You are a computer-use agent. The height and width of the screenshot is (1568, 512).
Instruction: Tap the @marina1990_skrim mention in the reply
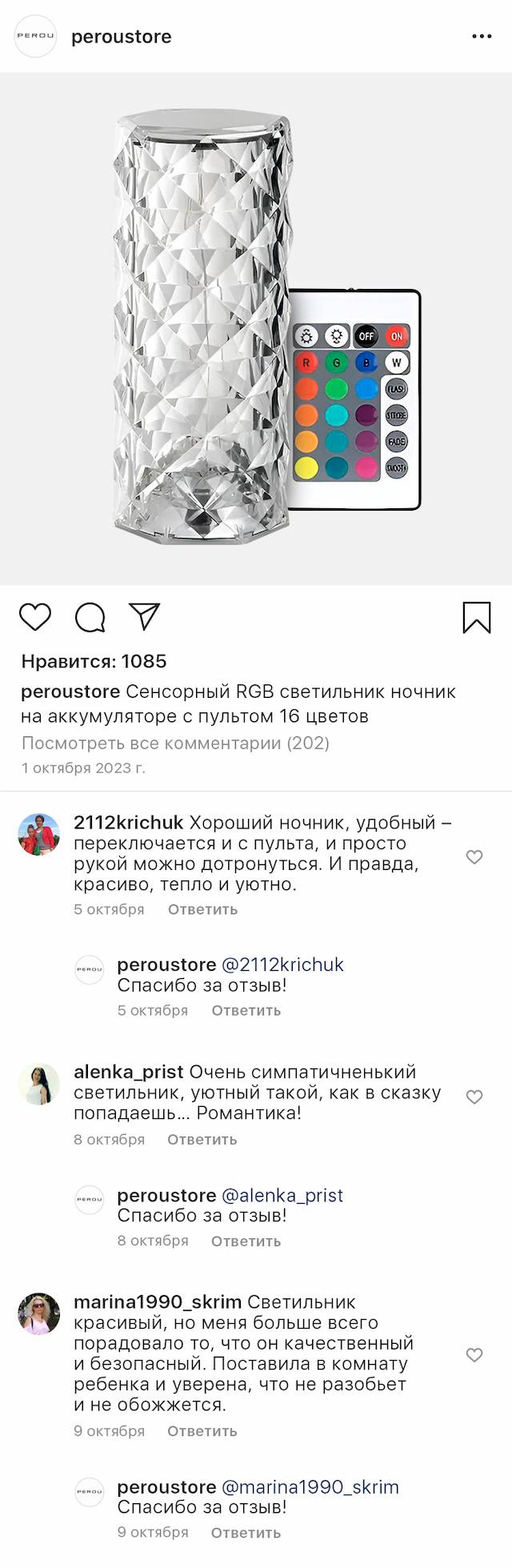point(310,1486)
